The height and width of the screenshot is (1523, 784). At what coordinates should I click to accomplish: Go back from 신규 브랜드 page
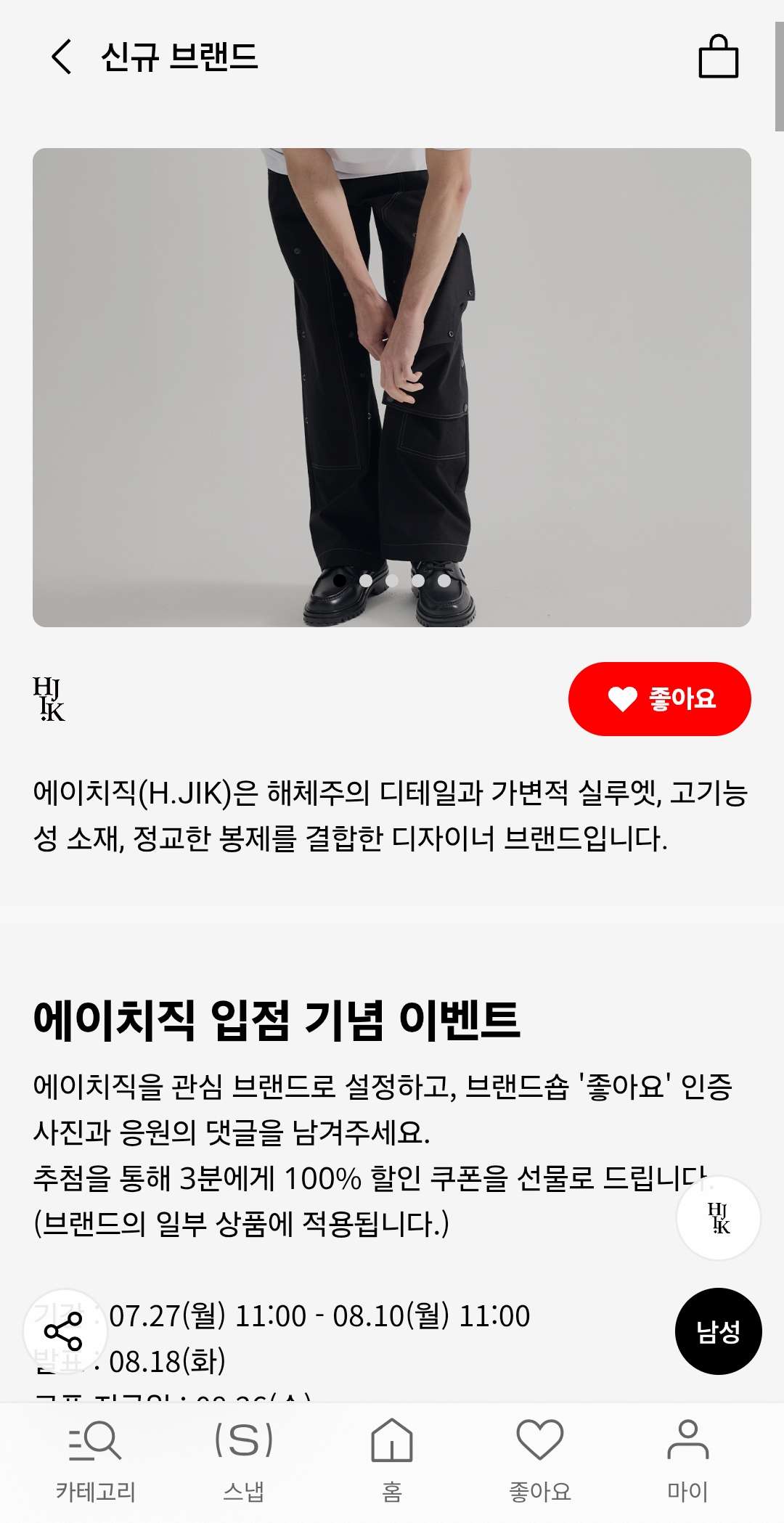click(62, 57)
